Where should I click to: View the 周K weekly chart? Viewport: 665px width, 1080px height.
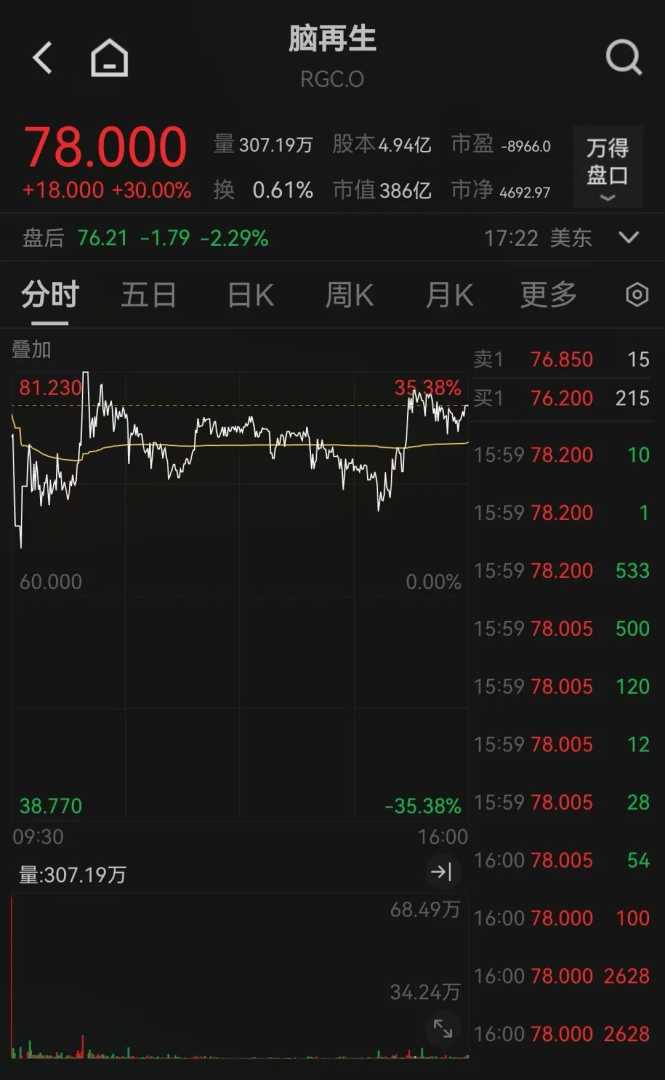click(x=349, y=295)
